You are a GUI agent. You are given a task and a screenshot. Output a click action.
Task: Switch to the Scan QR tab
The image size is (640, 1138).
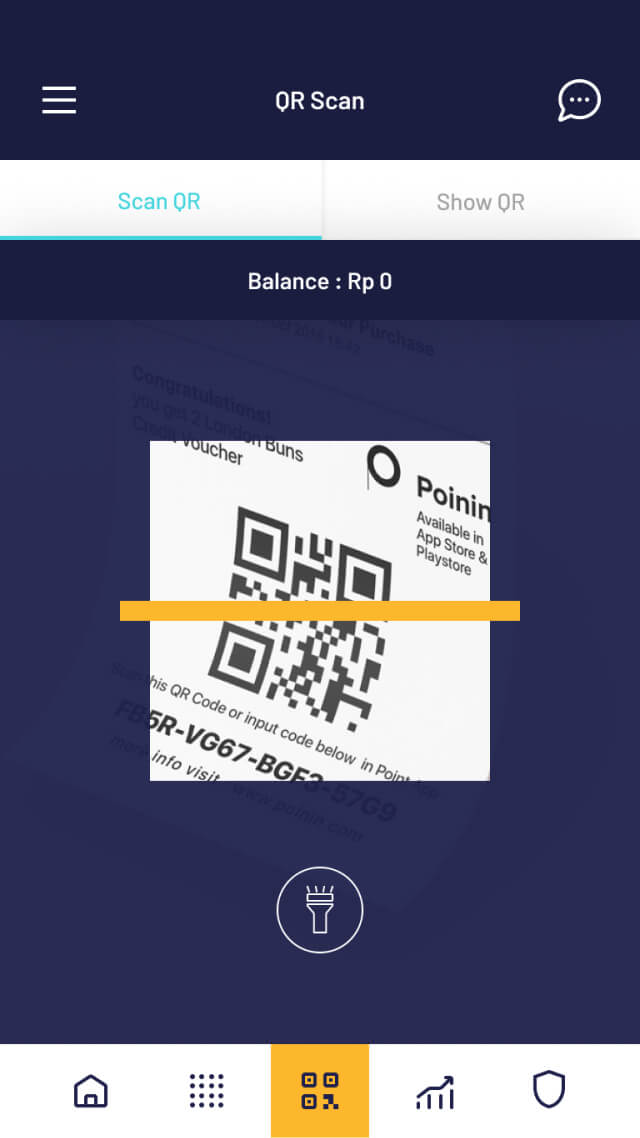point(160,201)
